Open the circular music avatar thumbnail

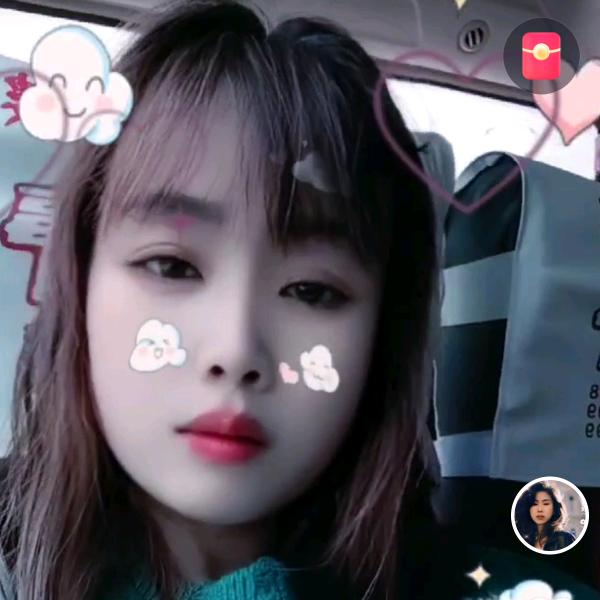550,515
